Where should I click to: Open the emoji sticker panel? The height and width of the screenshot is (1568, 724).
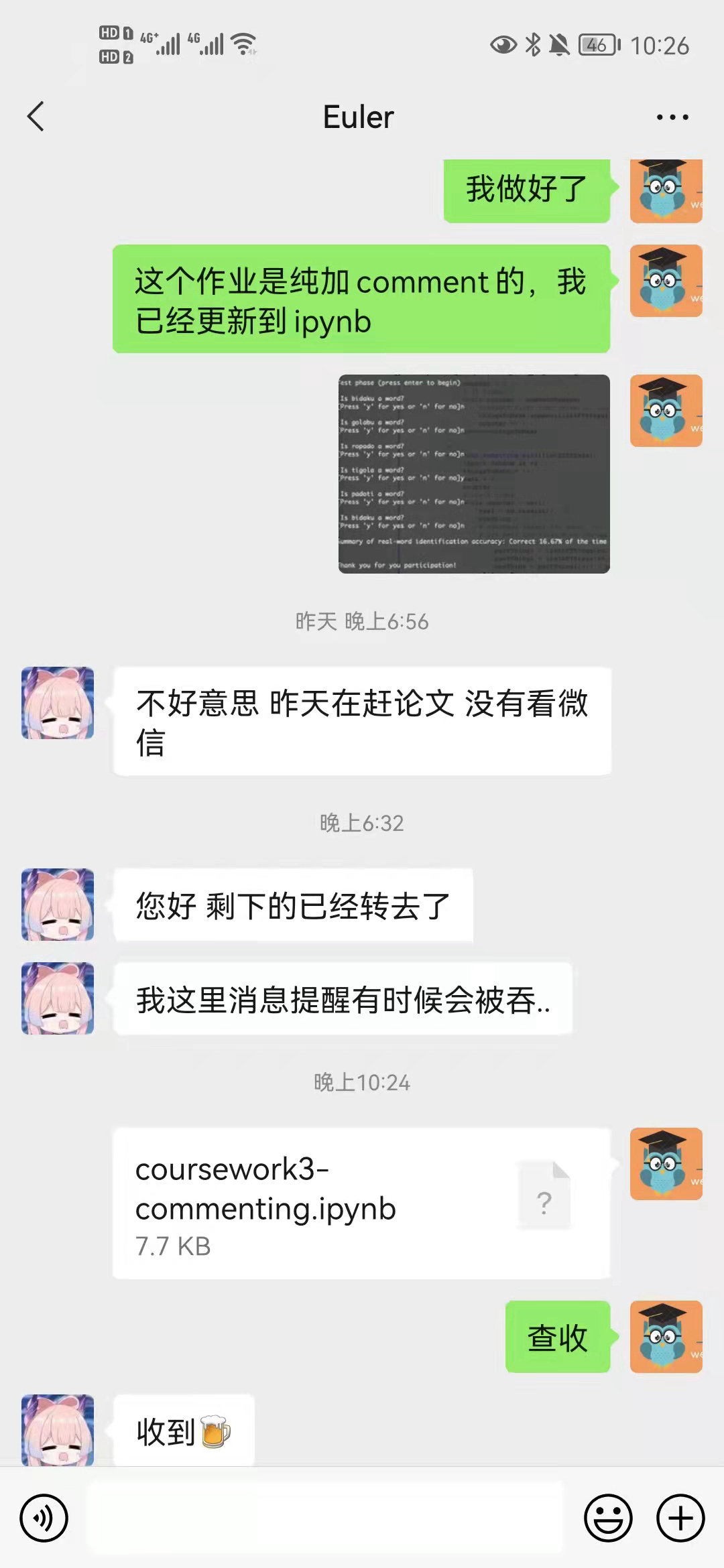pyautogui.click(x=608, y=1518)
